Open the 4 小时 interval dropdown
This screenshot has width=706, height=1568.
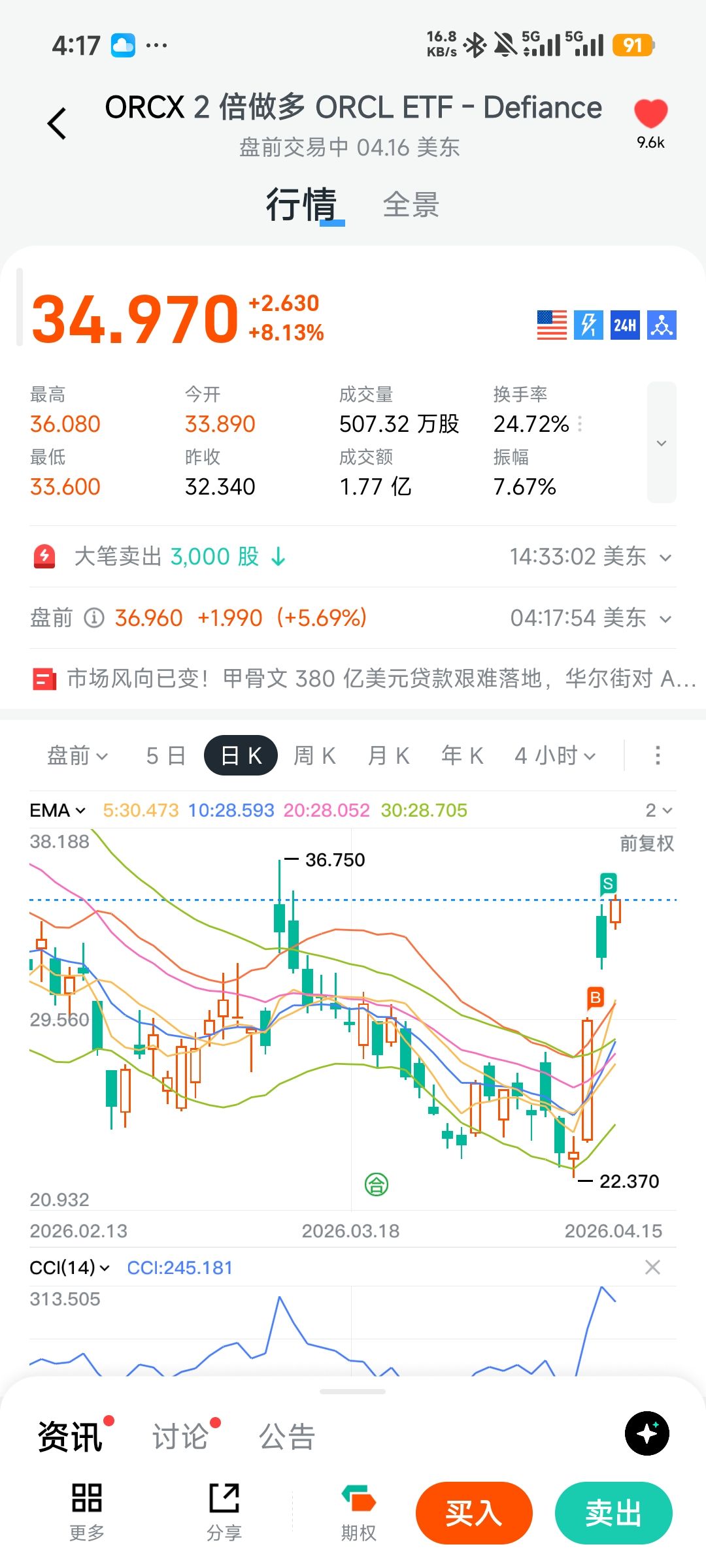pos(555,756)
